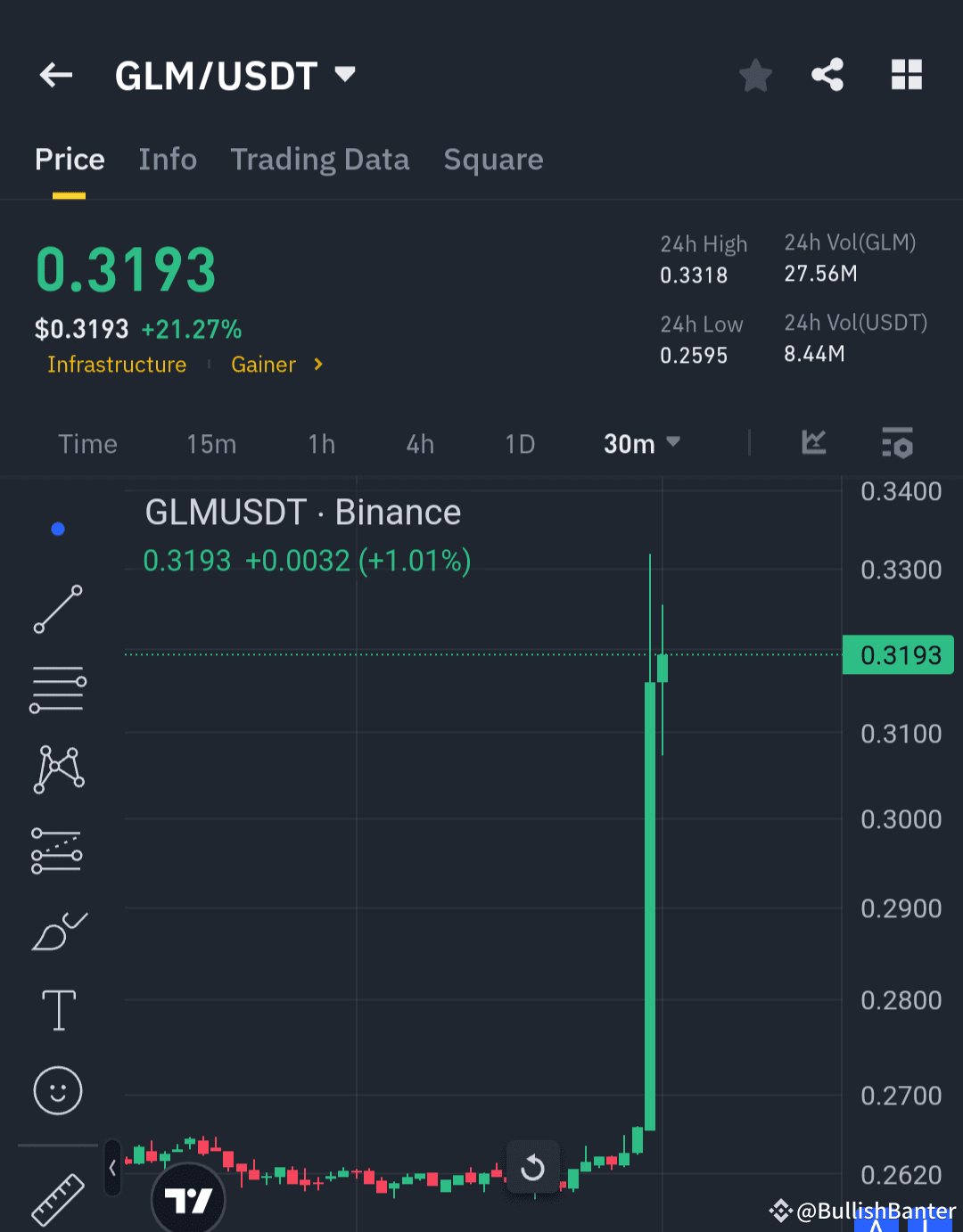Image resolution: width=963 pixels, height=1232 pixels.
Task: Open the share options icon
Action: (x=827, y=75)
